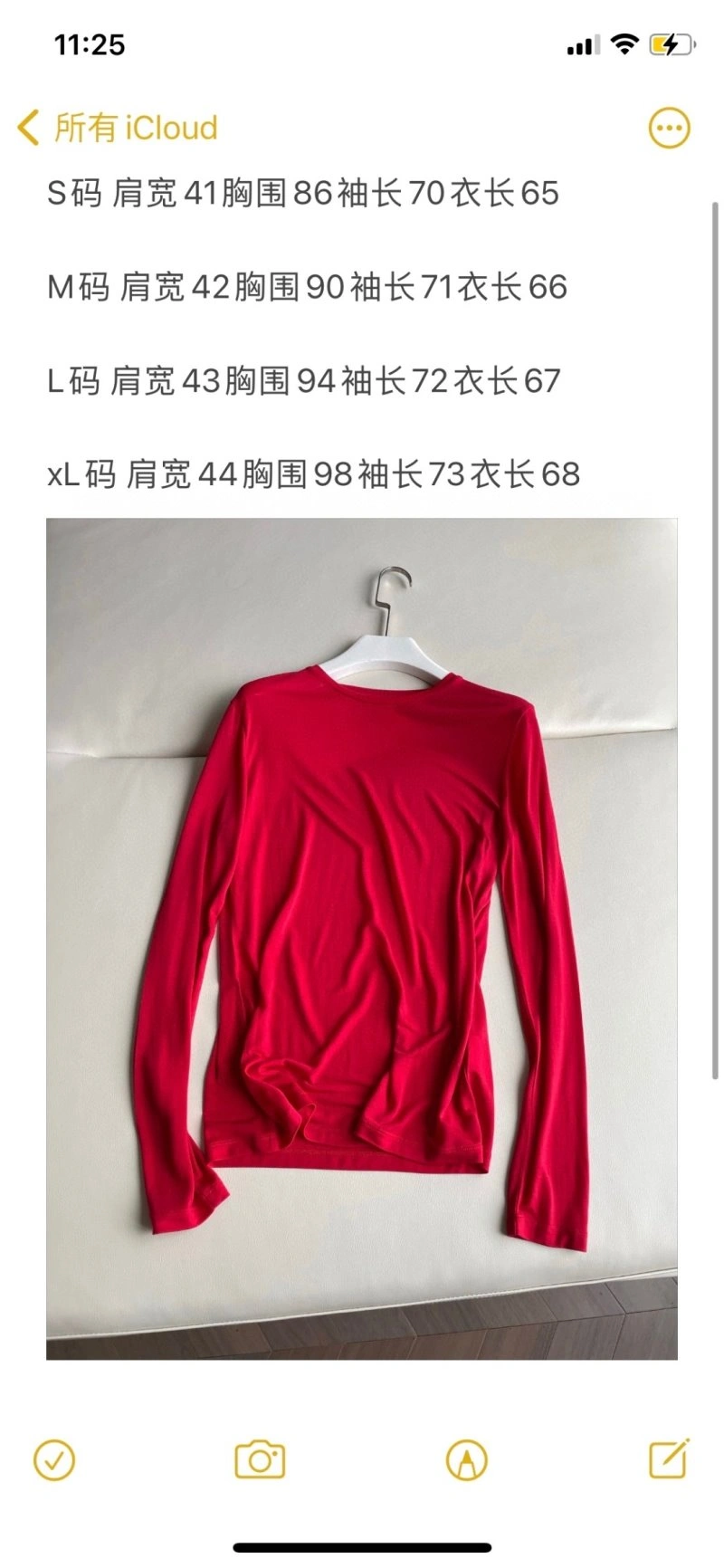Go back to 所有 iCloud folder
The height and width of the screenshot is (1568, 724).
[x=118, y=128]
